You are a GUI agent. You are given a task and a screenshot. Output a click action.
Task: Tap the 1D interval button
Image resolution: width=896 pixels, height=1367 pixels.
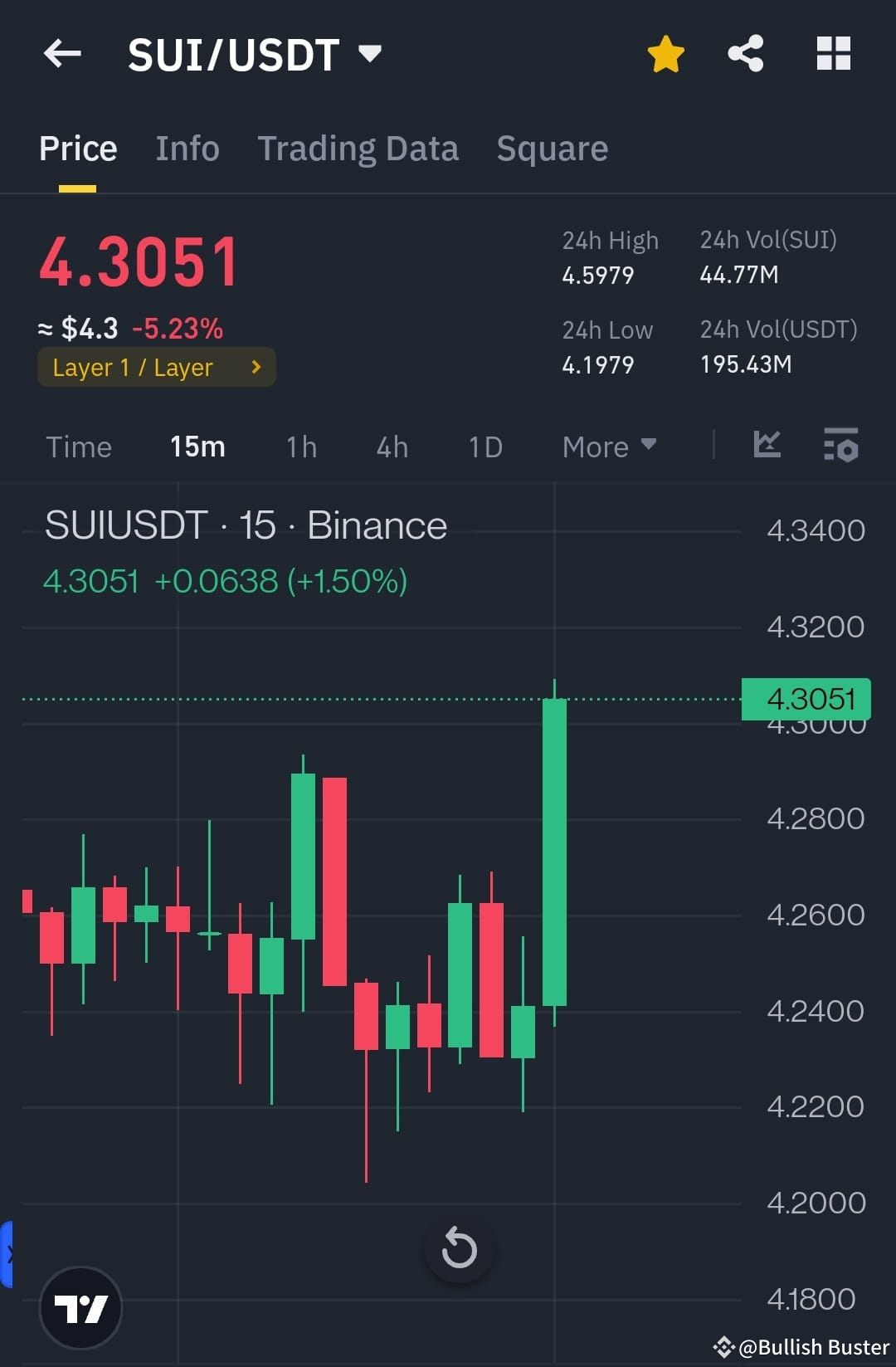484,447
